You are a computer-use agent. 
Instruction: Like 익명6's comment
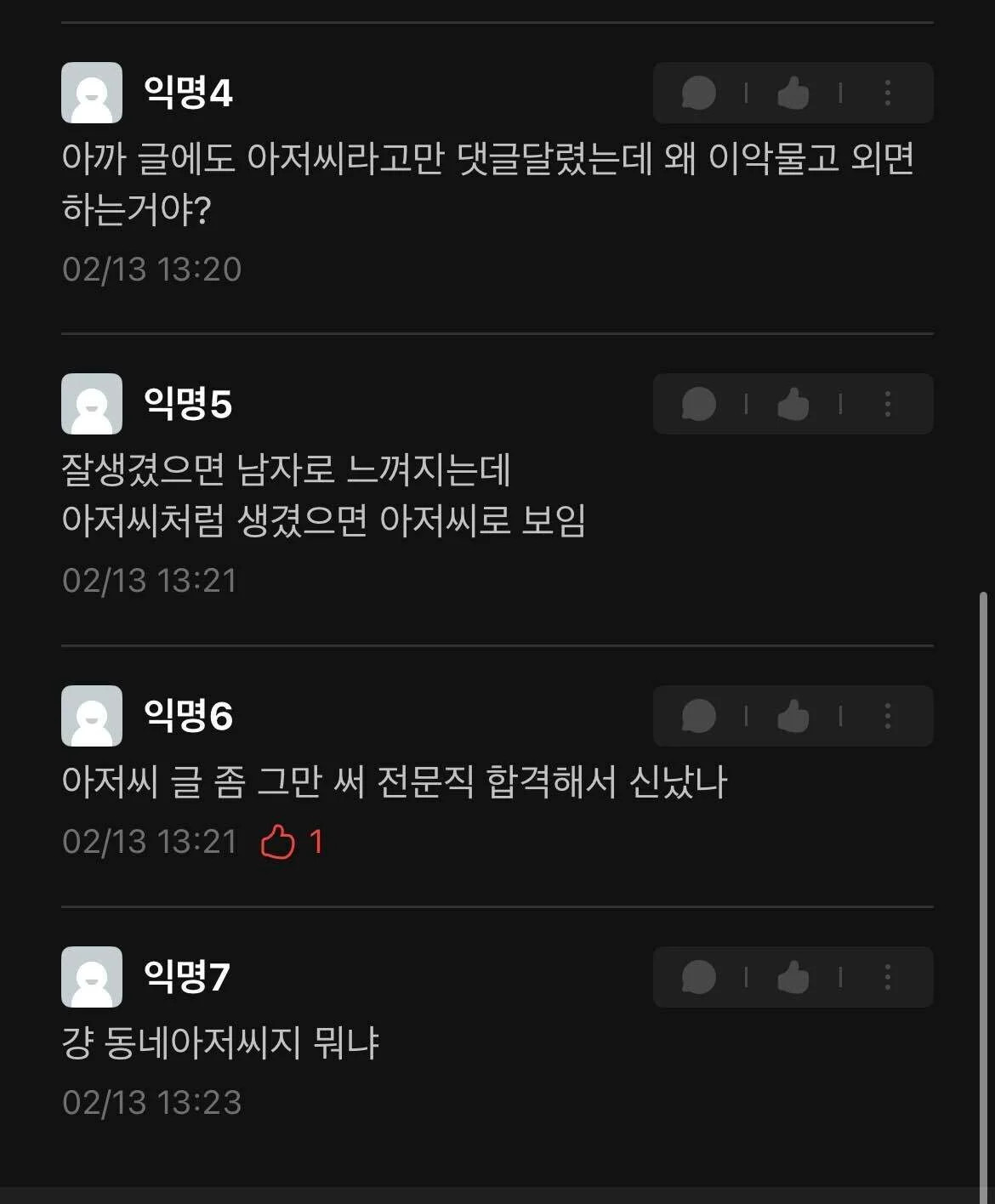[793, 716]
